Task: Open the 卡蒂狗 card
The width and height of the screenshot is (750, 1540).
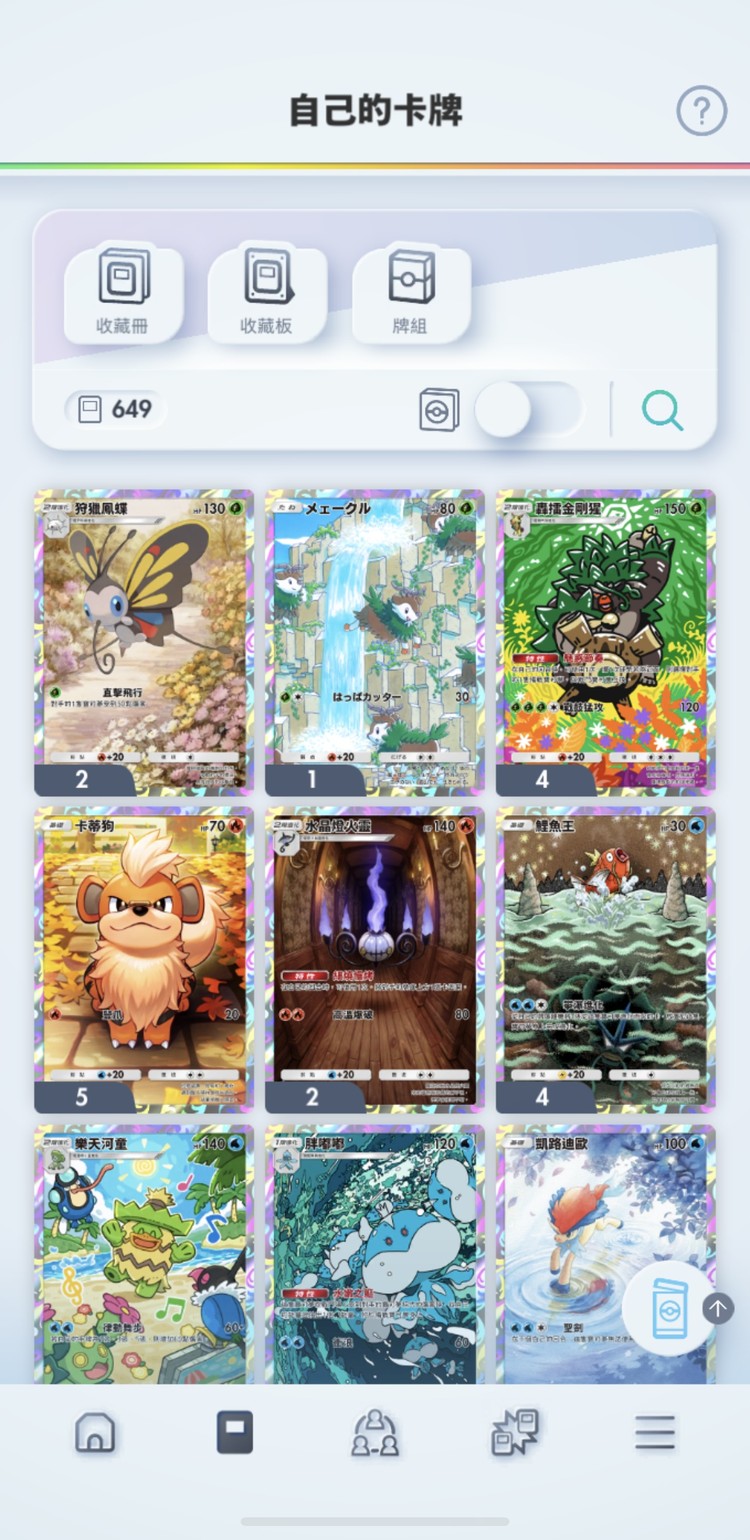Action: tap(144, 958)
